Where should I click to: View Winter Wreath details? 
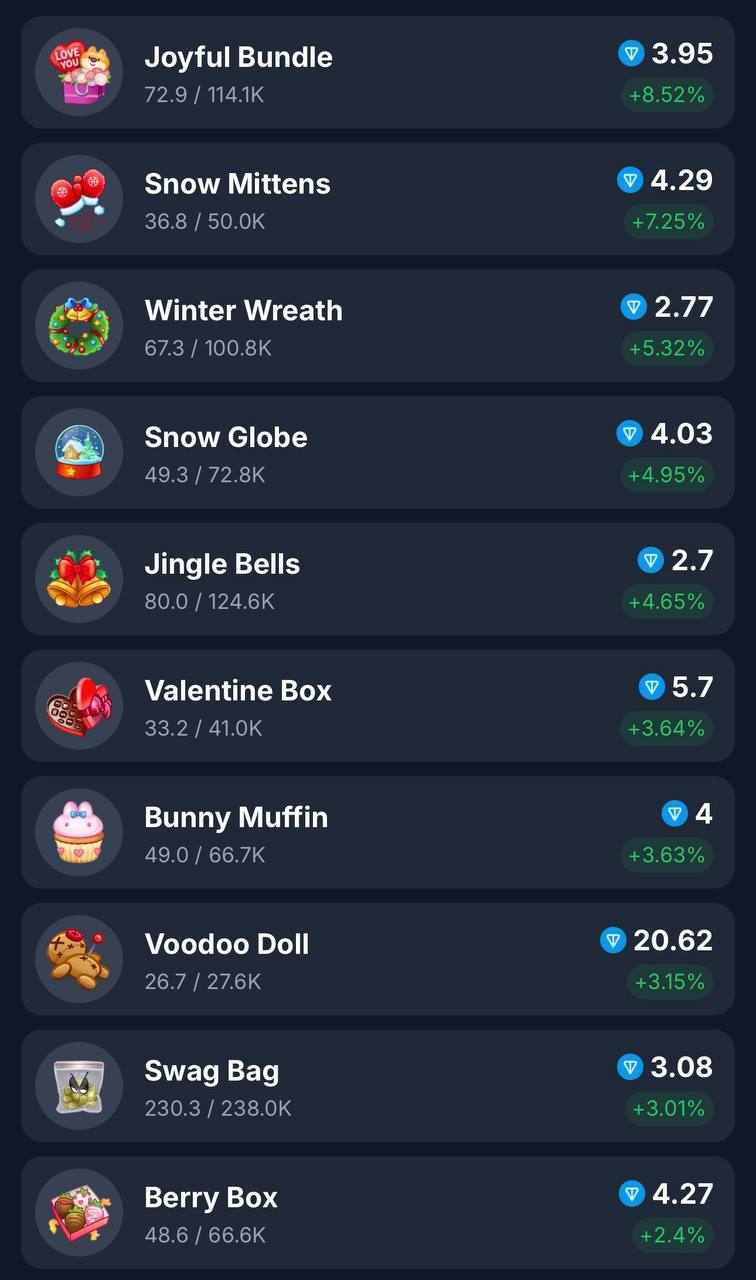pos(378,326)
